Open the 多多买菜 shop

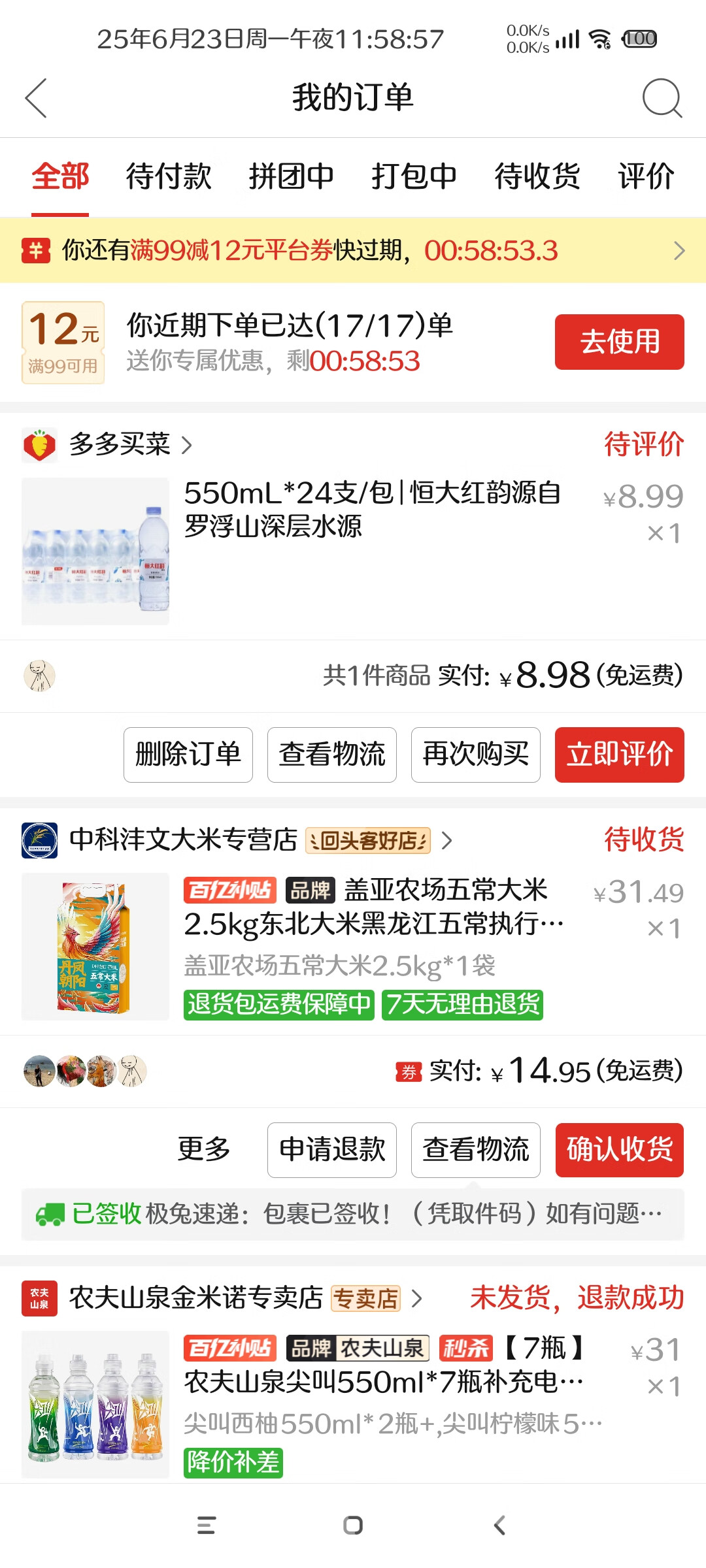[x=120, y=445]
